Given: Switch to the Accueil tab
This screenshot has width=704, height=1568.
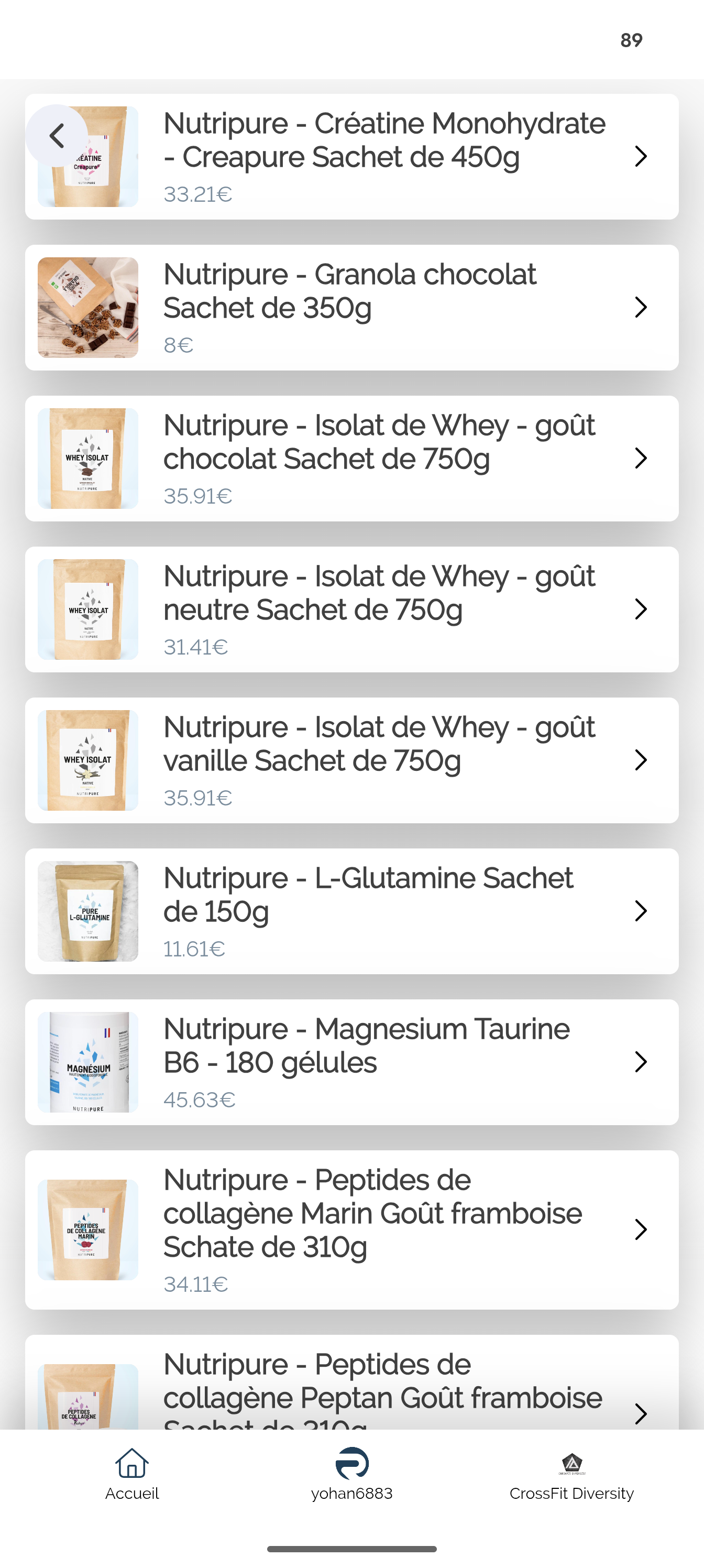Looking at the screenshot, I should (132, 1474).
